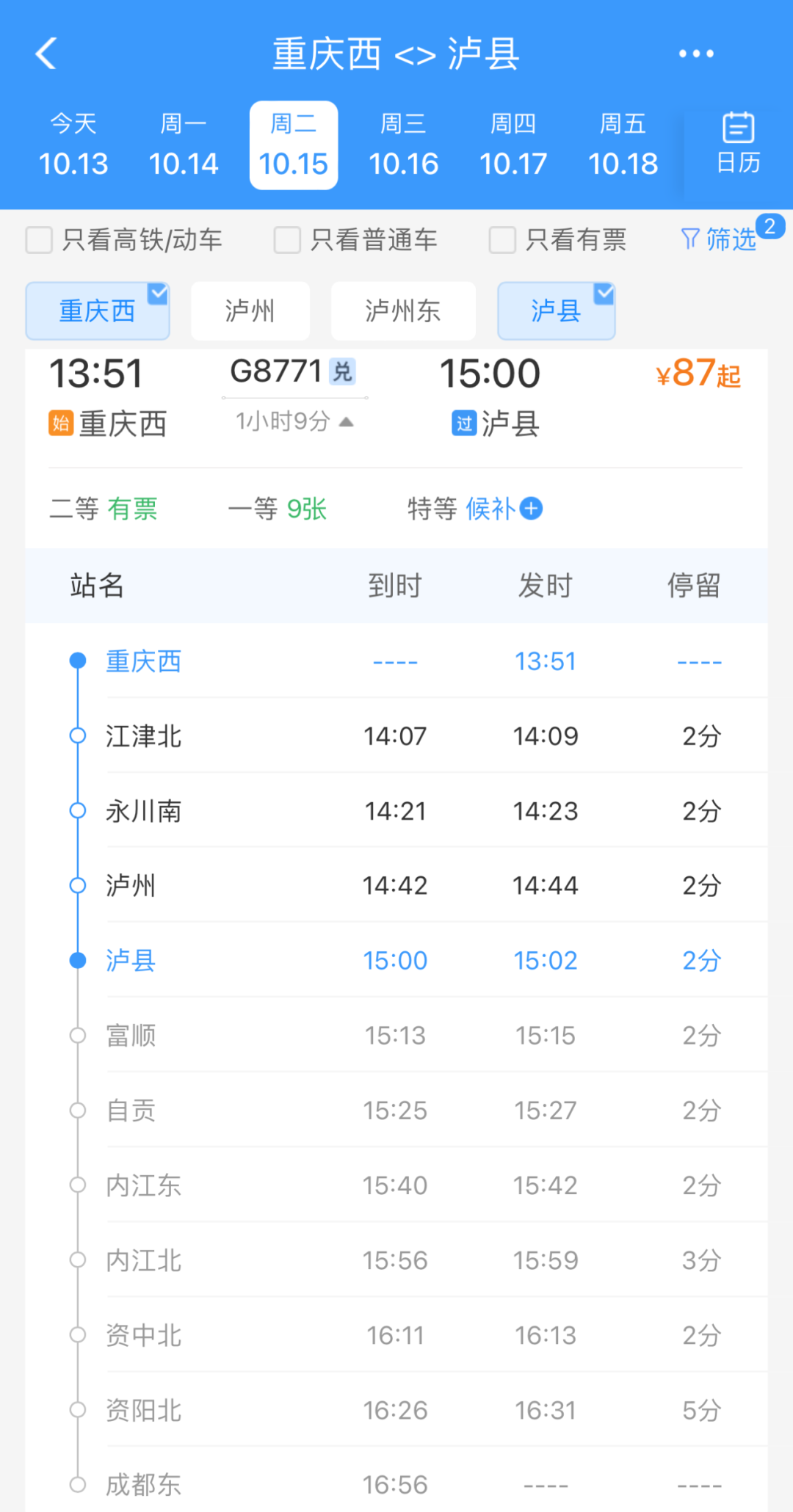Open the calendar date picker icon
Image resolution: width=793 pixels, height=1512 pixels.
pyautogui.click(x=737, y=142)
